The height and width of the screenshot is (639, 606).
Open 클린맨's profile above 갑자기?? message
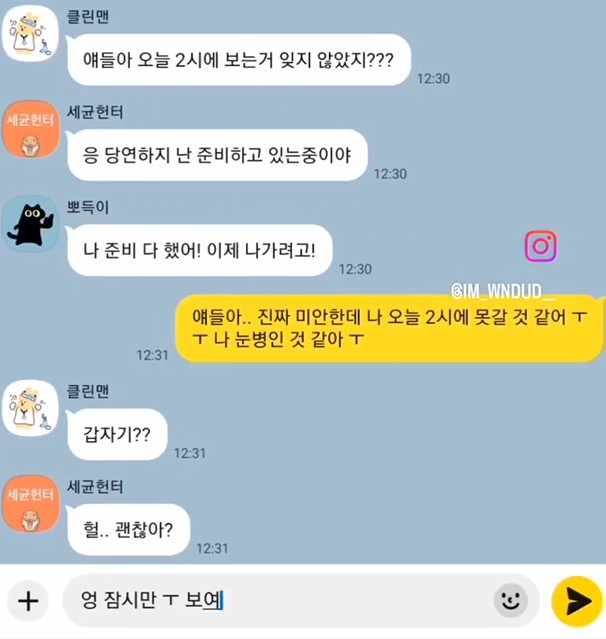[x=30, y=407]
